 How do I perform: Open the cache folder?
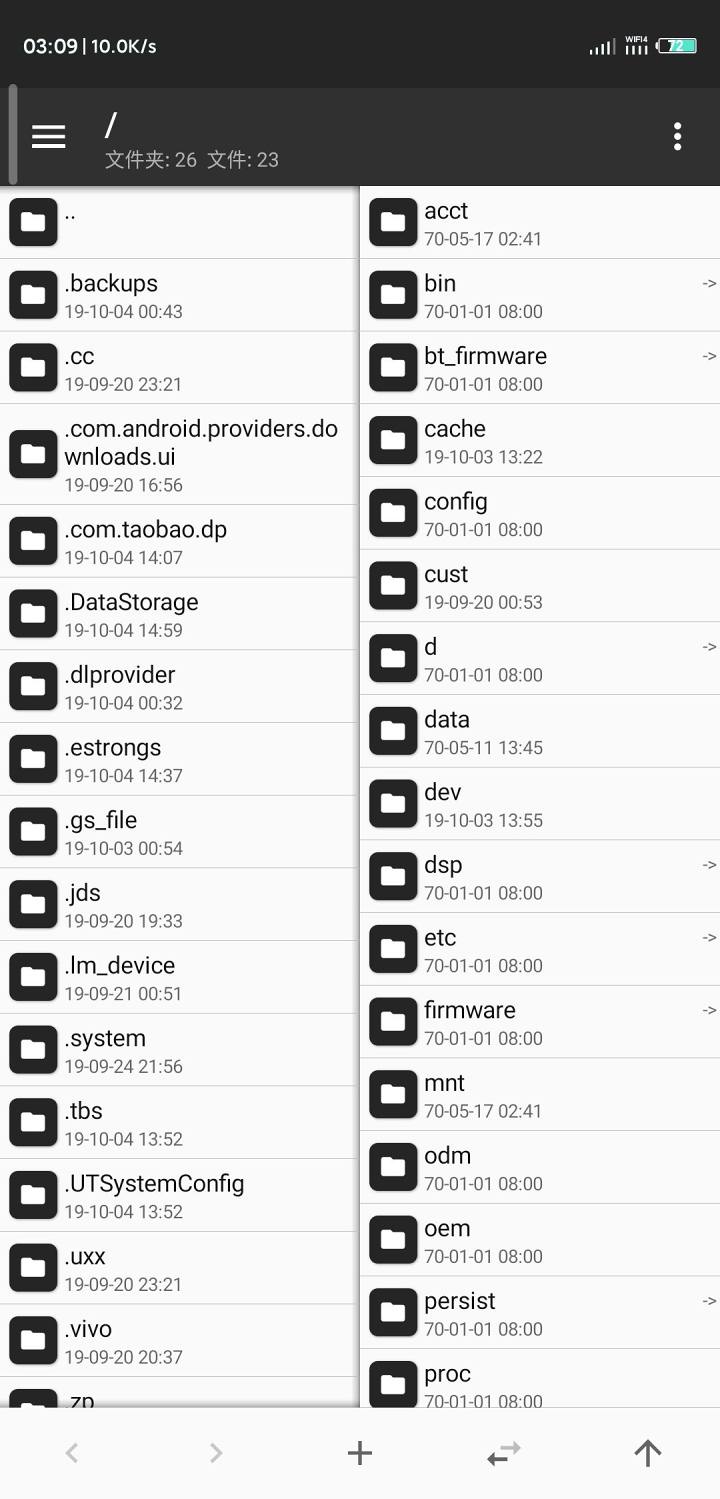click(540, 440)
